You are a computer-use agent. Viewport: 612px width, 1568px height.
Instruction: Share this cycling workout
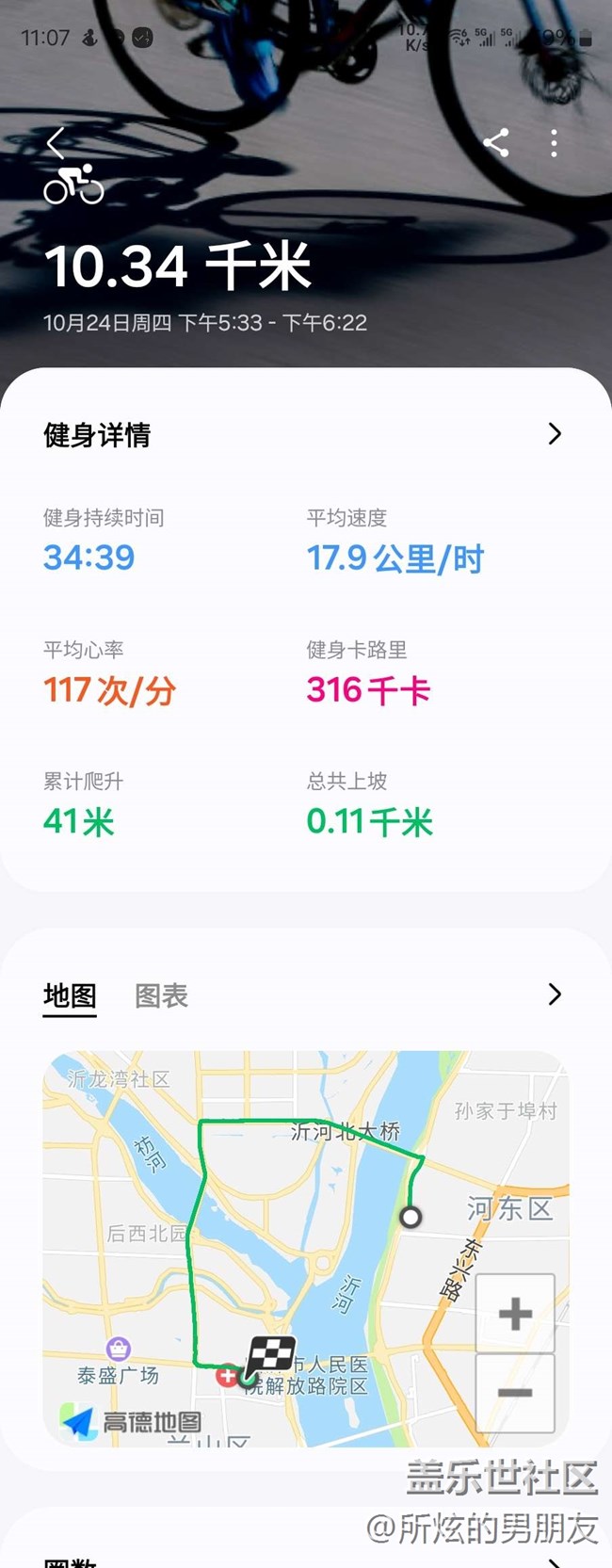[x=496, y=143]
